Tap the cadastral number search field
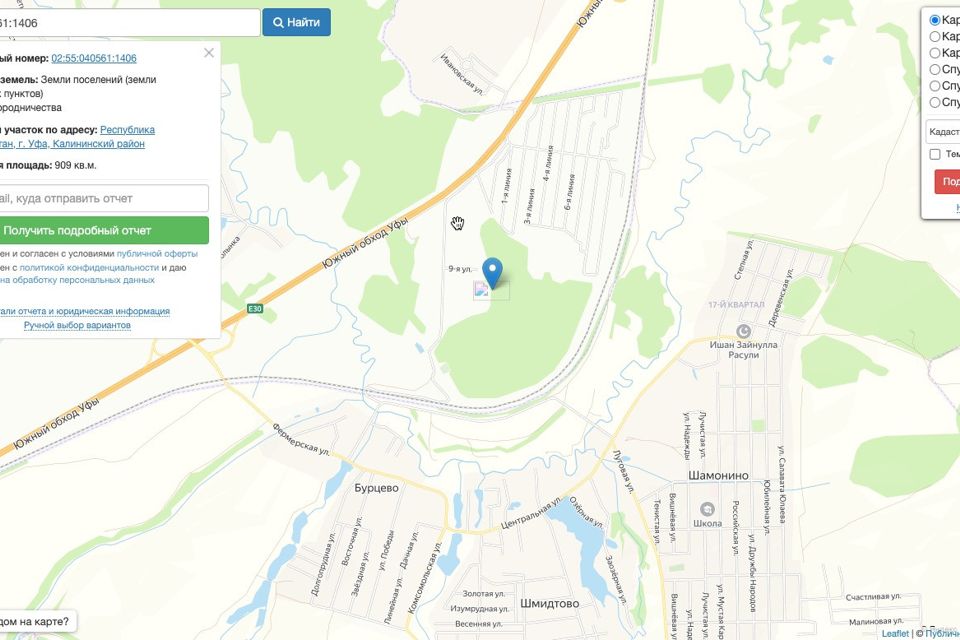 130,22
